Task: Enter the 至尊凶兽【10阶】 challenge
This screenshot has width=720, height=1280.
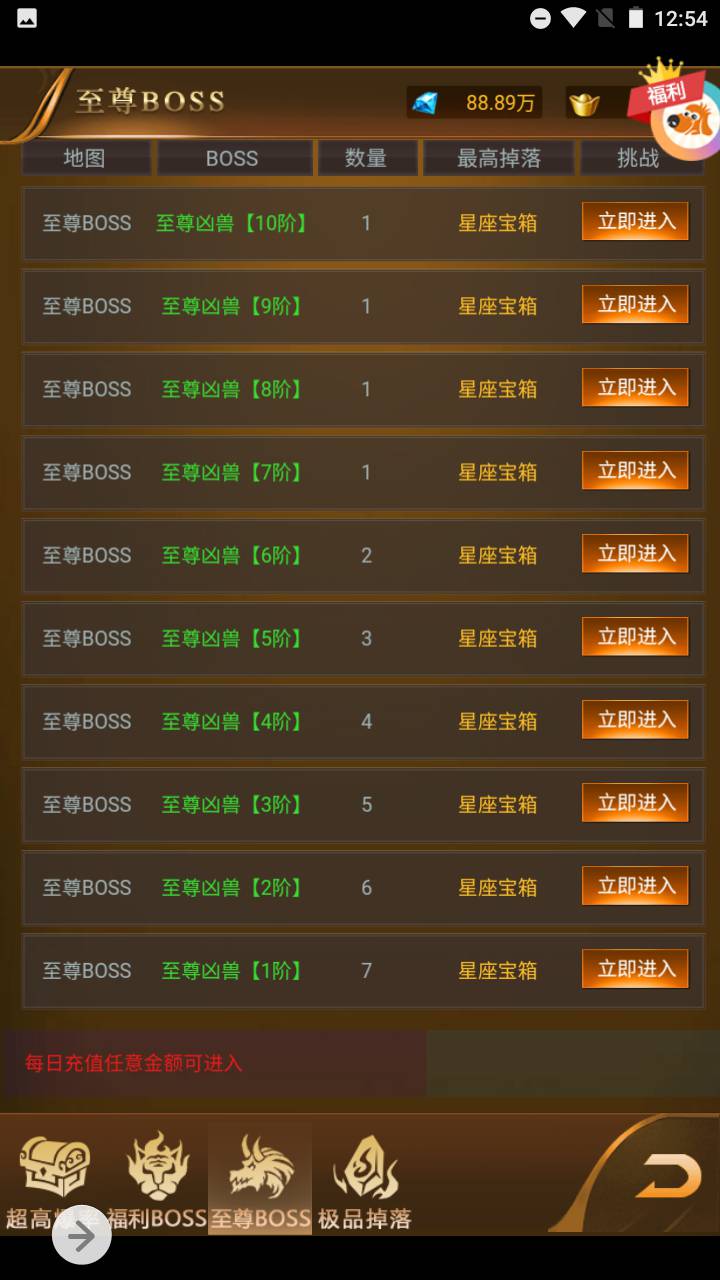Action: point(635,222)
